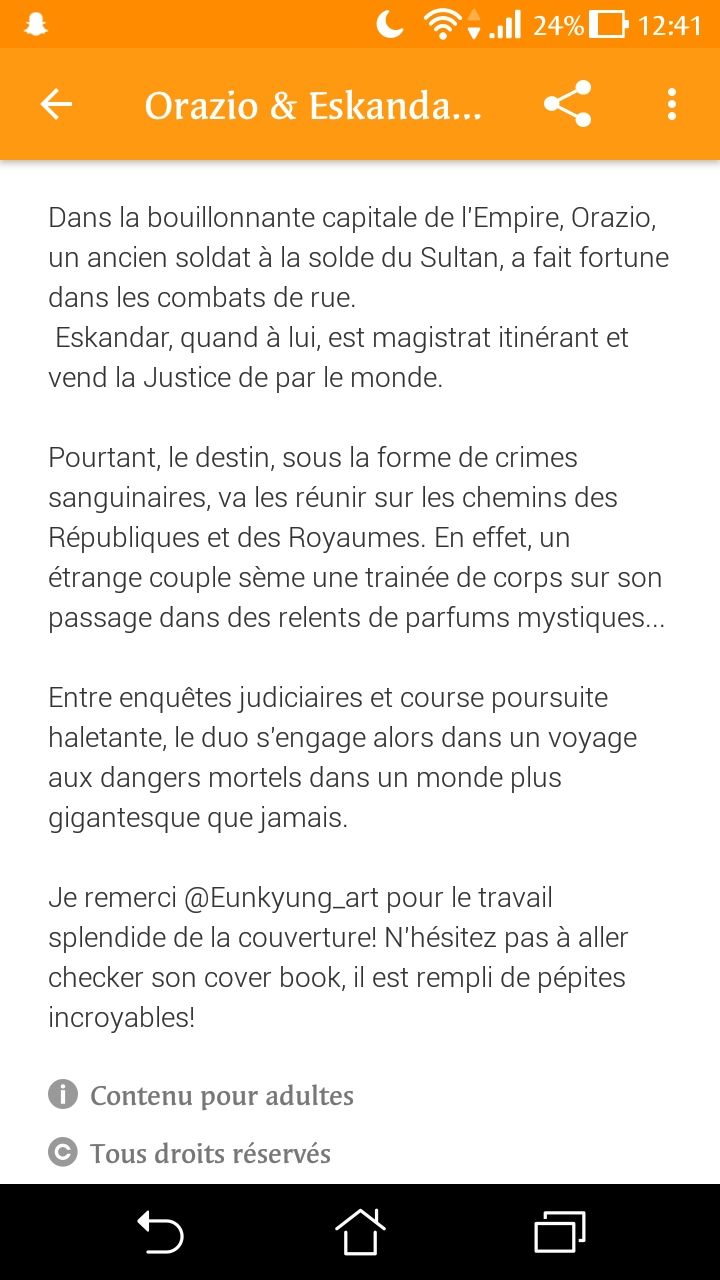Share the Orazio & Eskandar story
Viewport: 720px width, 1280px height.
pos(567,104)
